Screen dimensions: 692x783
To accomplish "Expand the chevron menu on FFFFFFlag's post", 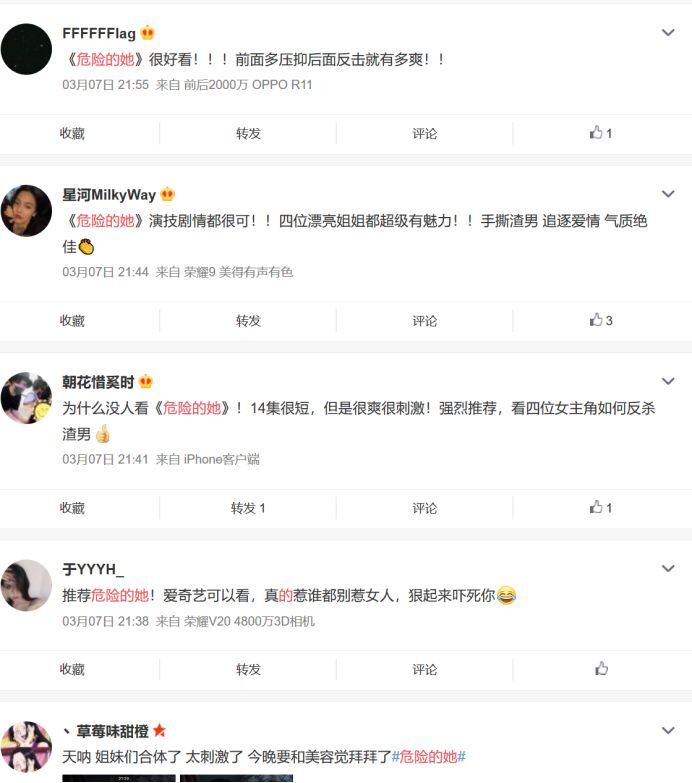I will point(668,33).
